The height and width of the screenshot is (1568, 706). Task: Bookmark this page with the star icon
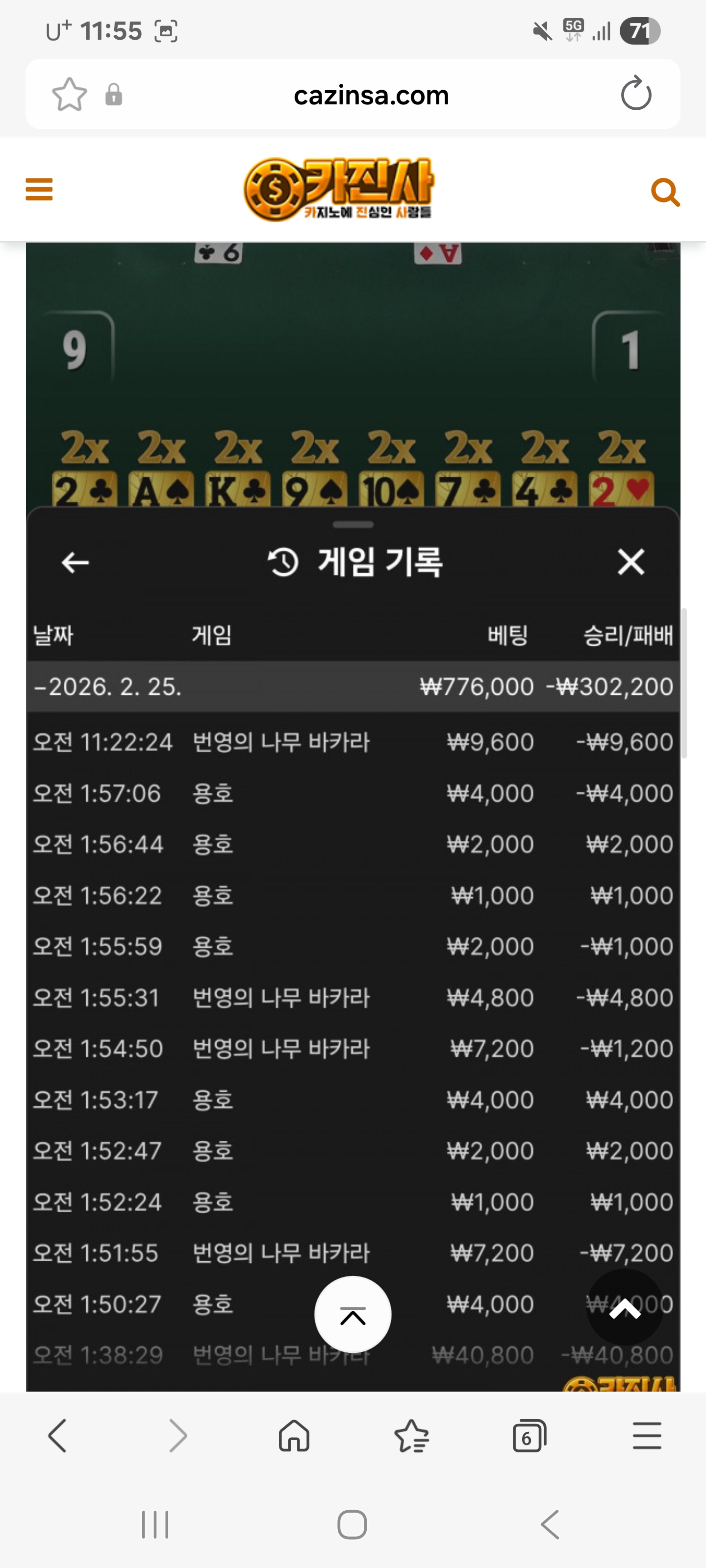click(70, 95)
